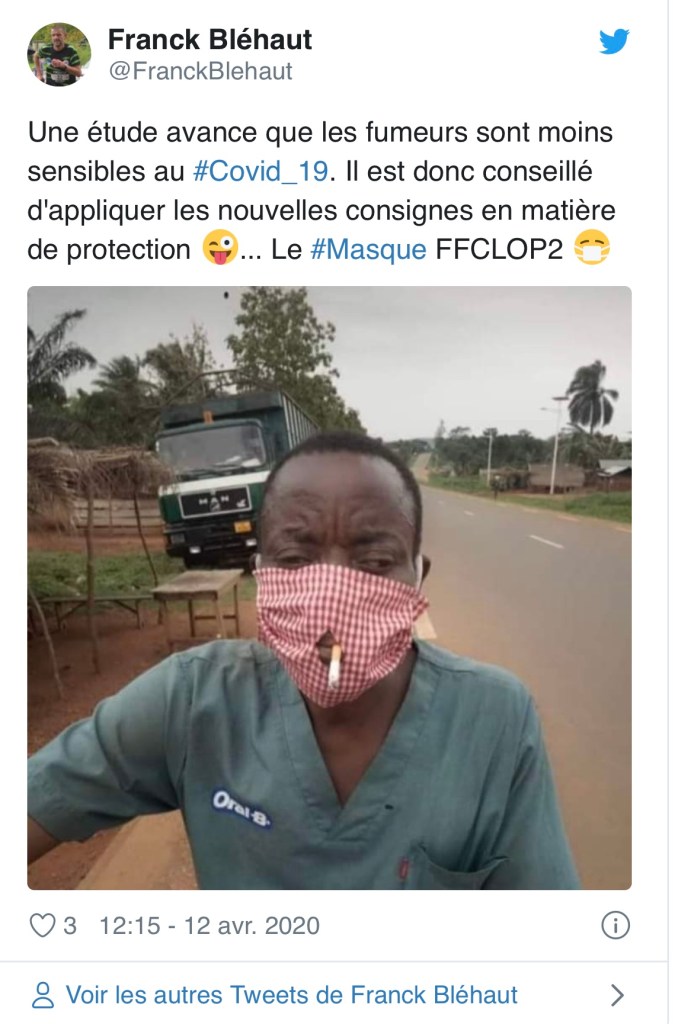The width and height of the screenshot is (678, 1024).
Task: Like this tweet with the heart
Action: tap(42, 925)
